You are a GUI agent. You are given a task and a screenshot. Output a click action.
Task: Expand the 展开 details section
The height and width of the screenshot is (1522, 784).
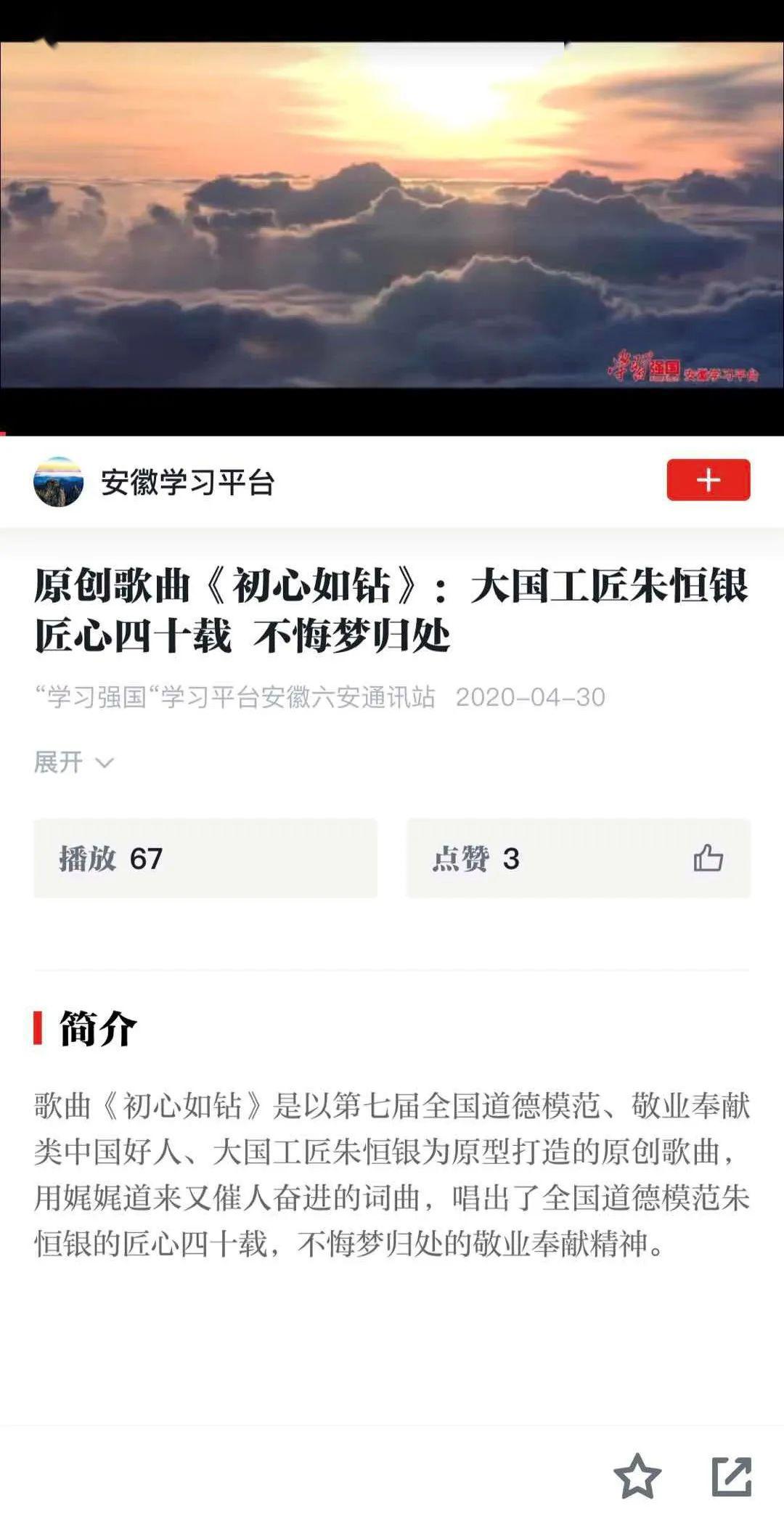(x=73, y=762)
